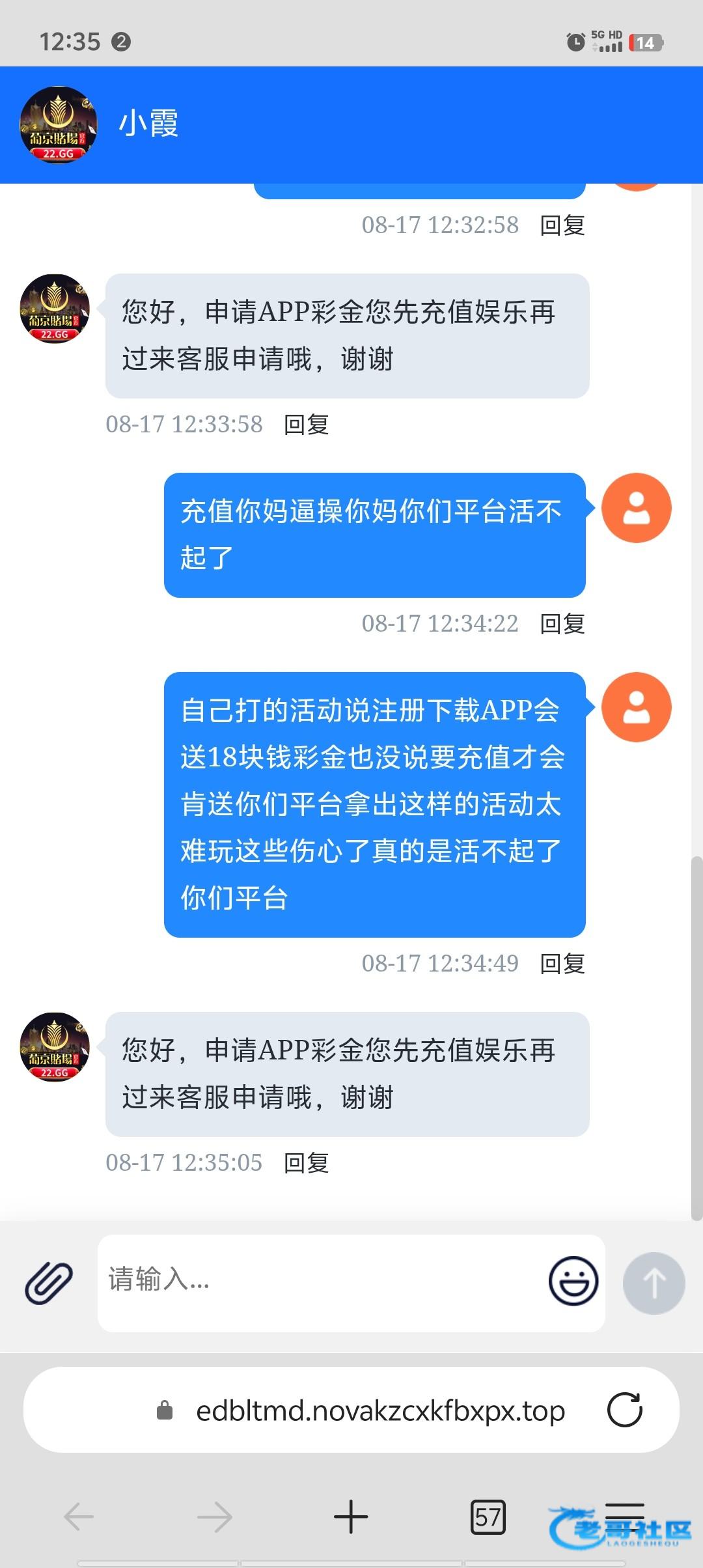The width and height of the screenshot is (703, 1568).
Task: Tap the paperclip attachment icon
Action: point(49,1283)
